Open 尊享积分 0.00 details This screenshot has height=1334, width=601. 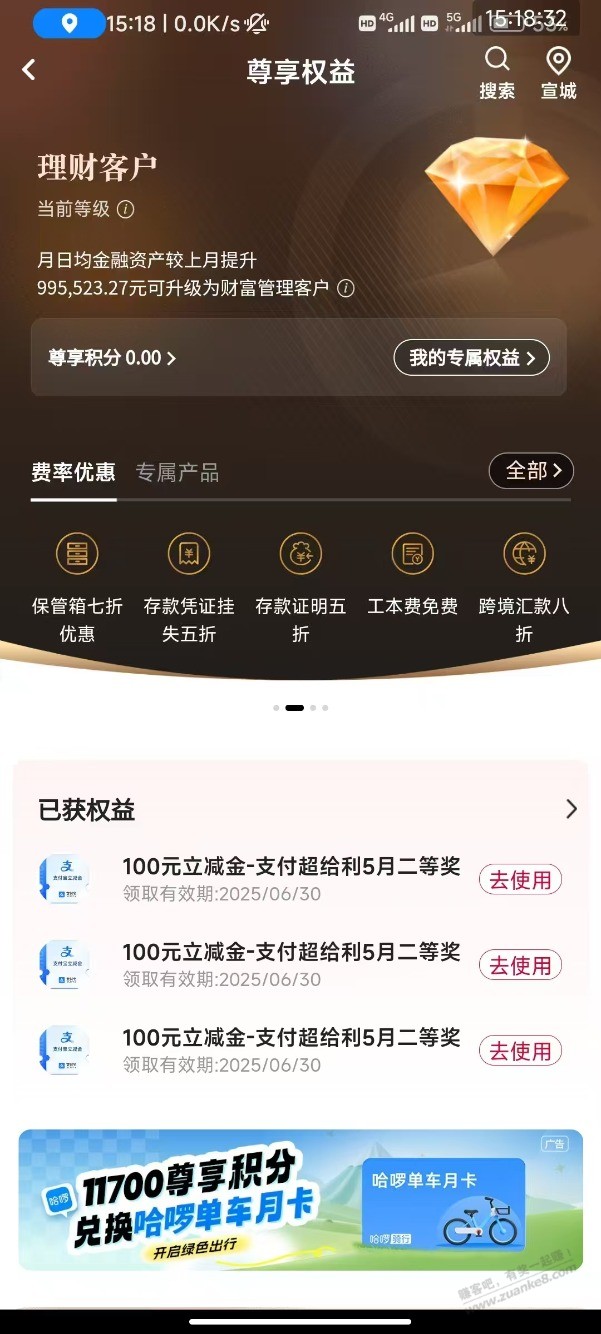click(112, 358)
